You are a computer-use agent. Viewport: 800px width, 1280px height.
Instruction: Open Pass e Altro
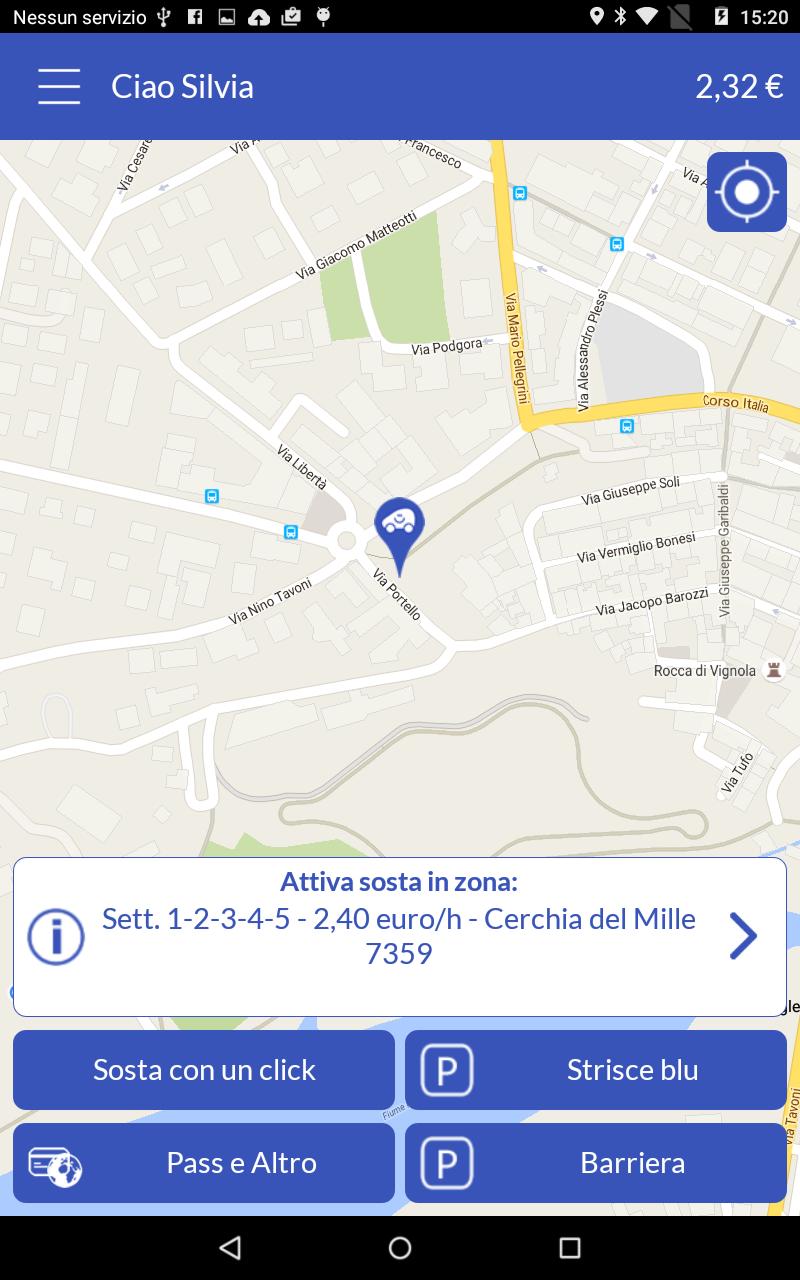[204, 1163]
